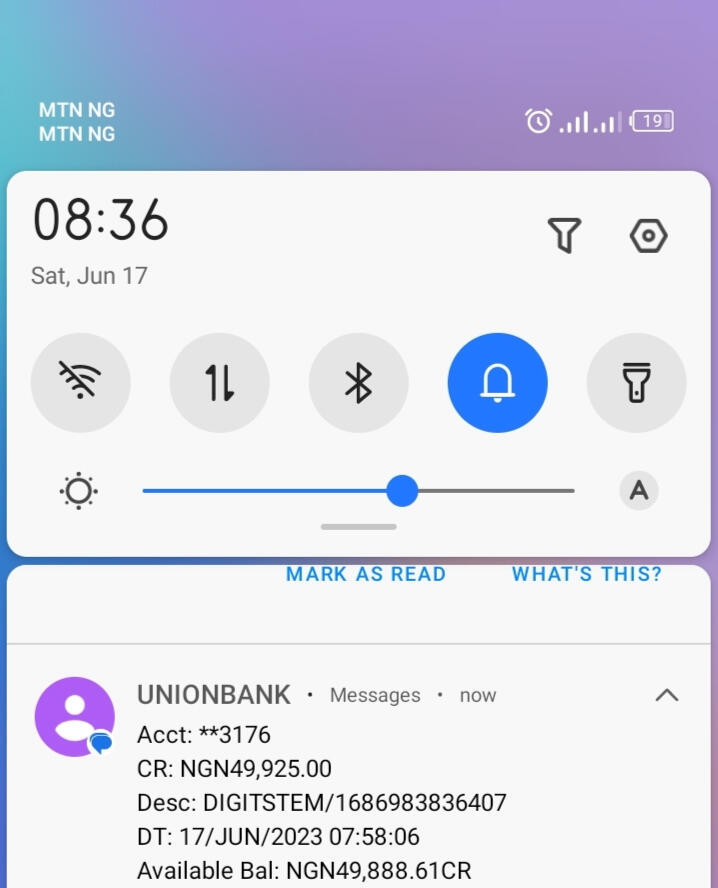This screenshot has height=888, width=718.
Task: Toggle the sound bell quick setting
Action: [x=497, y=383]
